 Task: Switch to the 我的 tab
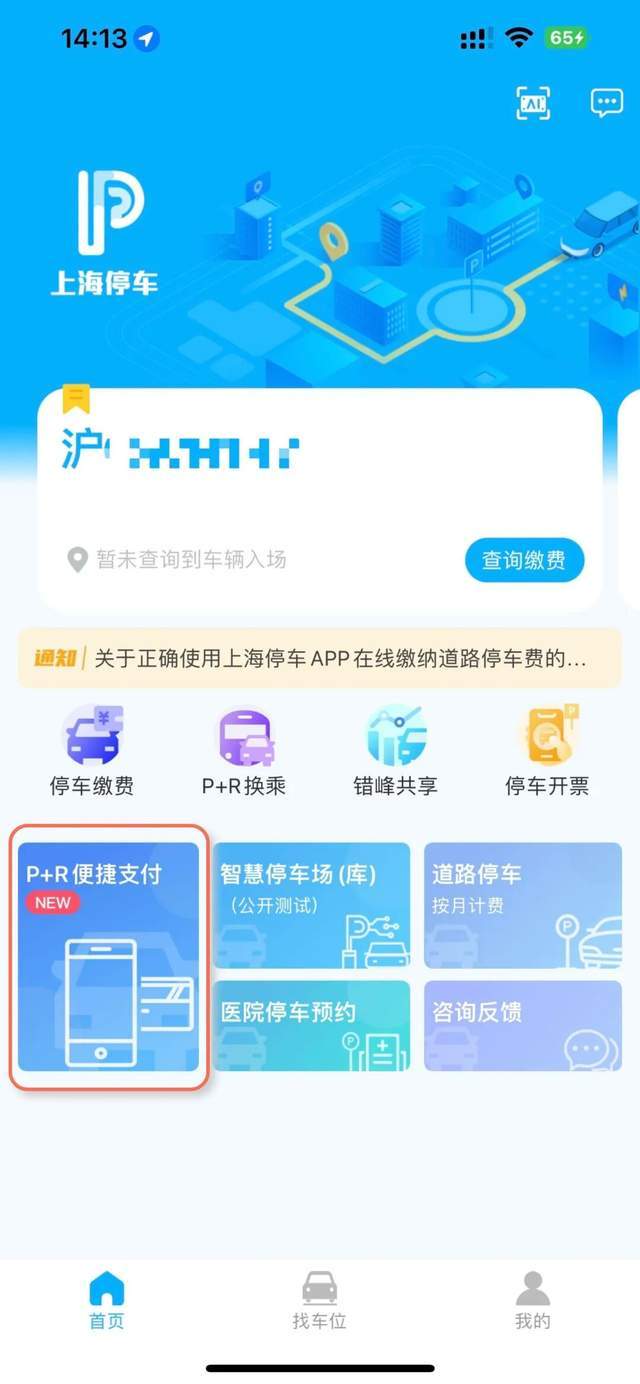pyautogui.click(x=532, y=1300)
